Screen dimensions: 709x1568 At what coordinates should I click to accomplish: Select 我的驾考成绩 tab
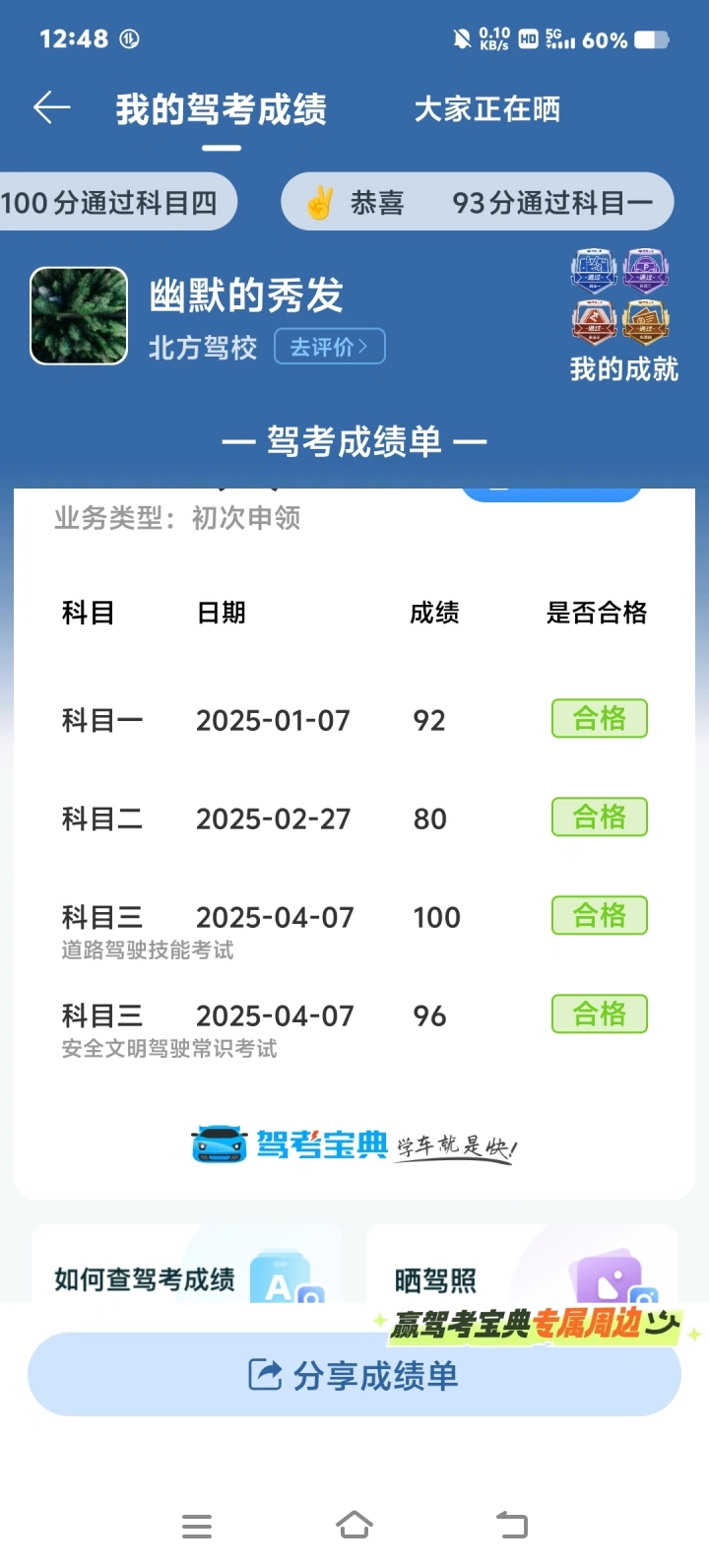pos(221,109)
